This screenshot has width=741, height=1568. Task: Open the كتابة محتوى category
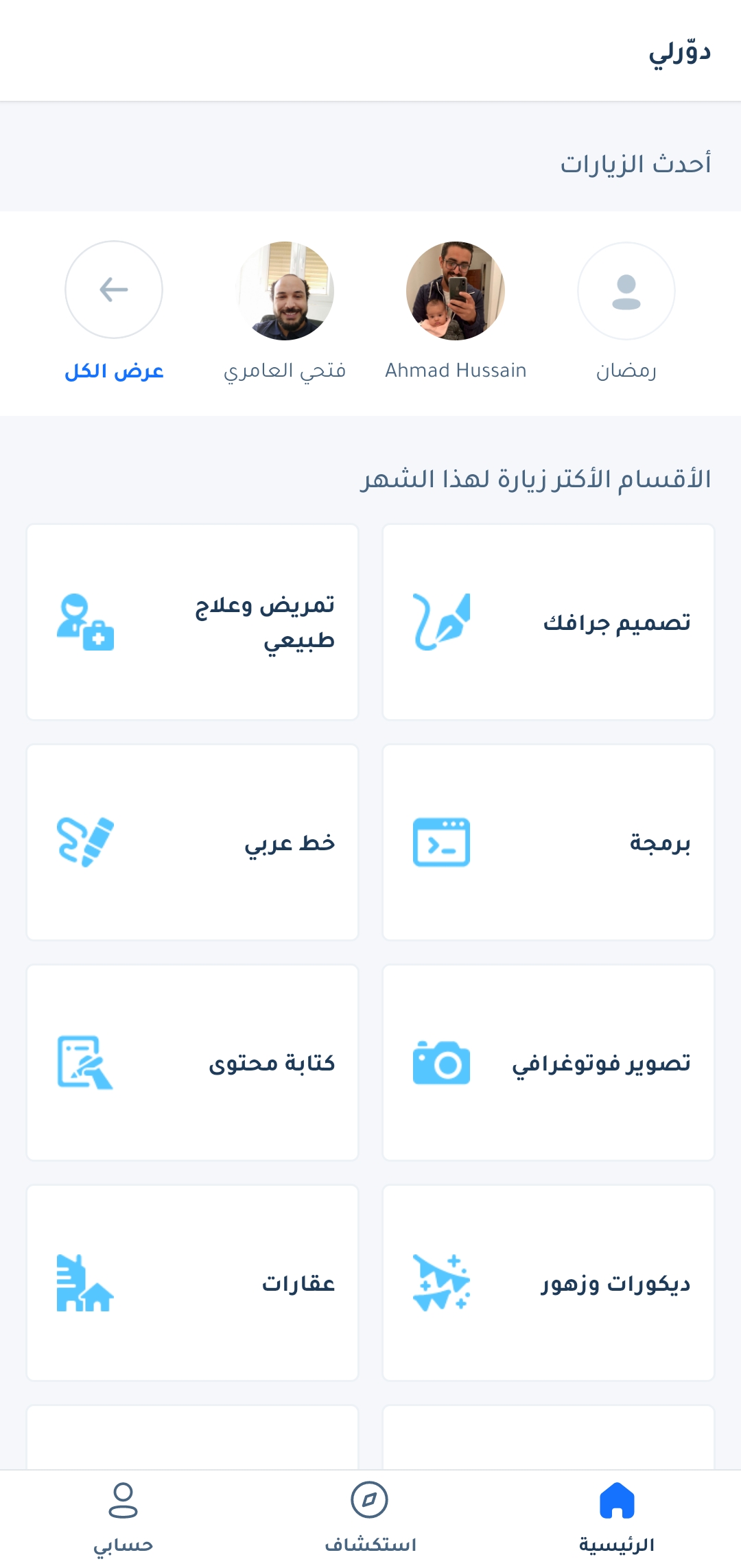click(193, 1063)
